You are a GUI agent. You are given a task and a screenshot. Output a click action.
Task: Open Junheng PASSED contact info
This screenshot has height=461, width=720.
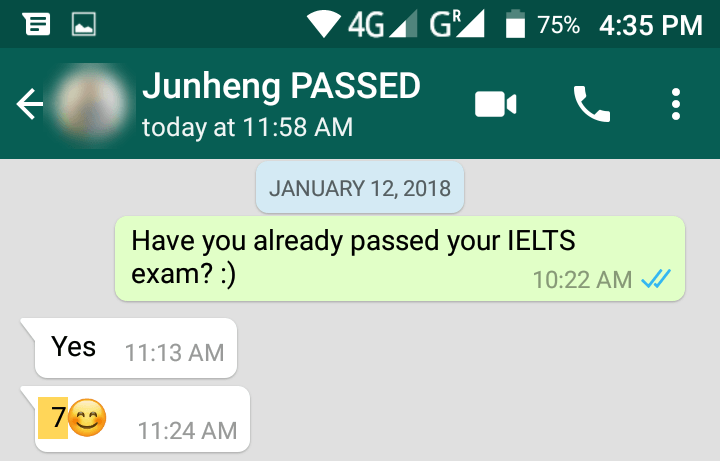coord(281,103)
